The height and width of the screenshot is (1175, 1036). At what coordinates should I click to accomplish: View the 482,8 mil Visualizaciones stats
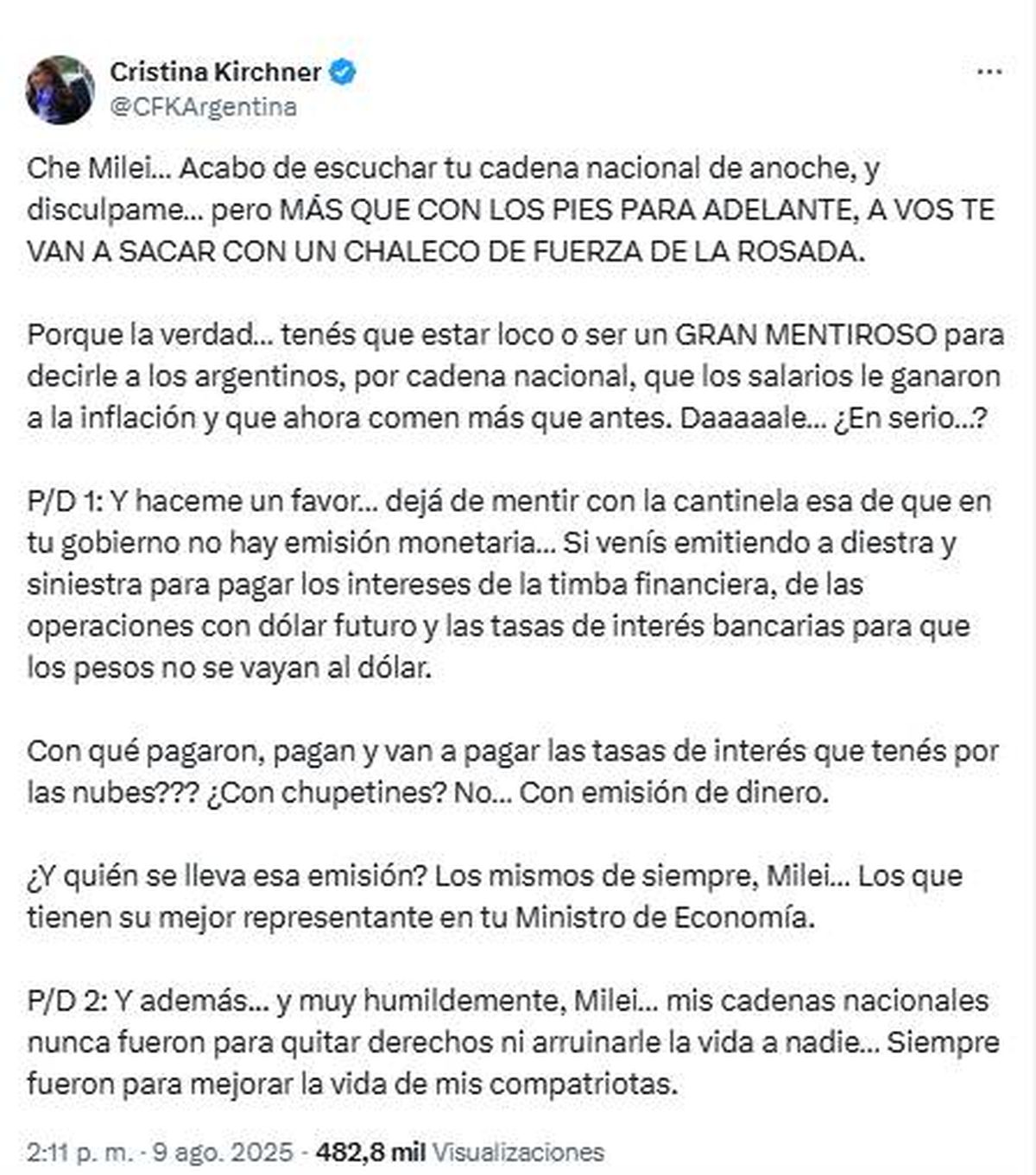[x=460, y=1152]
